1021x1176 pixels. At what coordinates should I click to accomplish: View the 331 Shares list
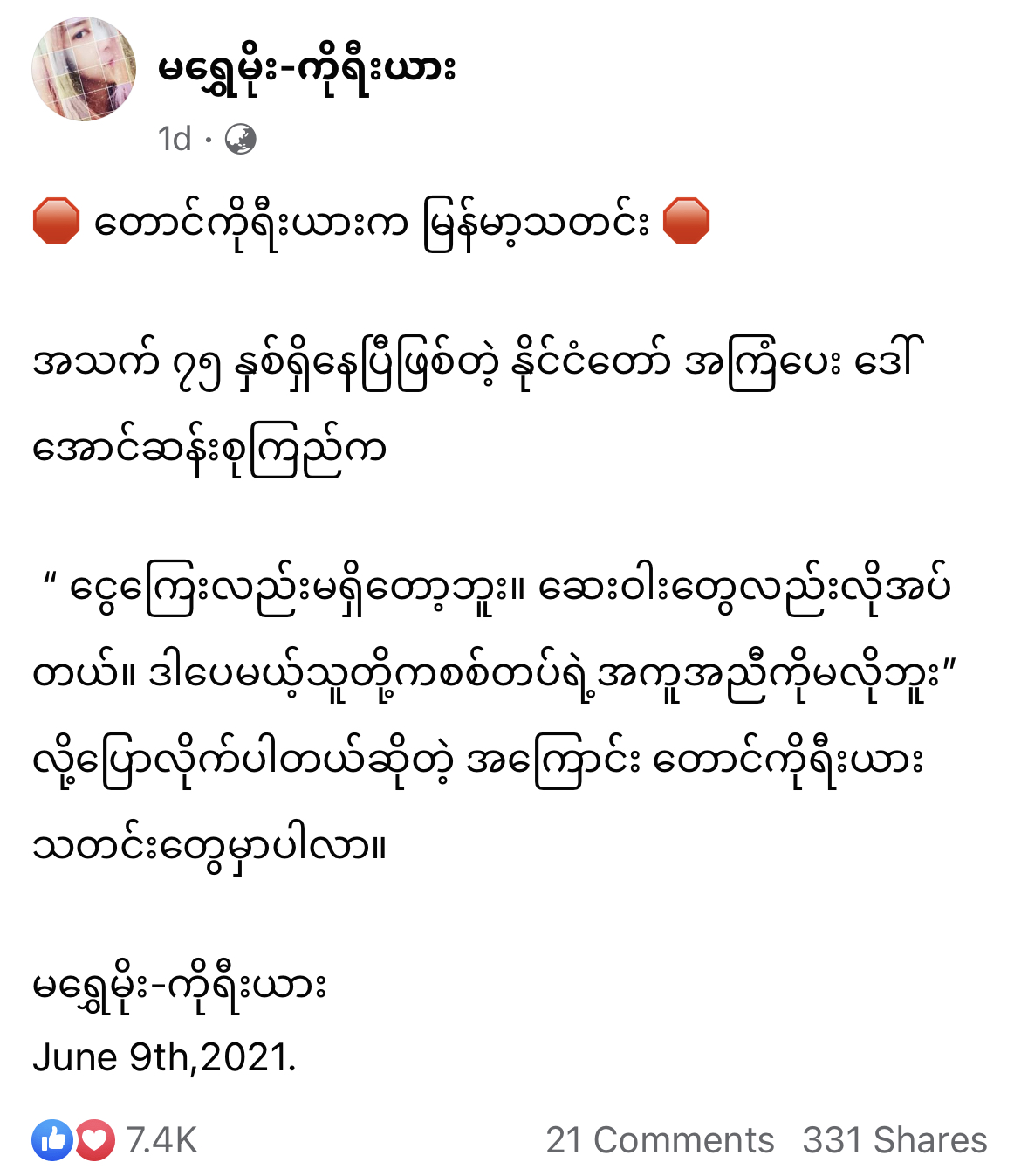point(894,1140)
